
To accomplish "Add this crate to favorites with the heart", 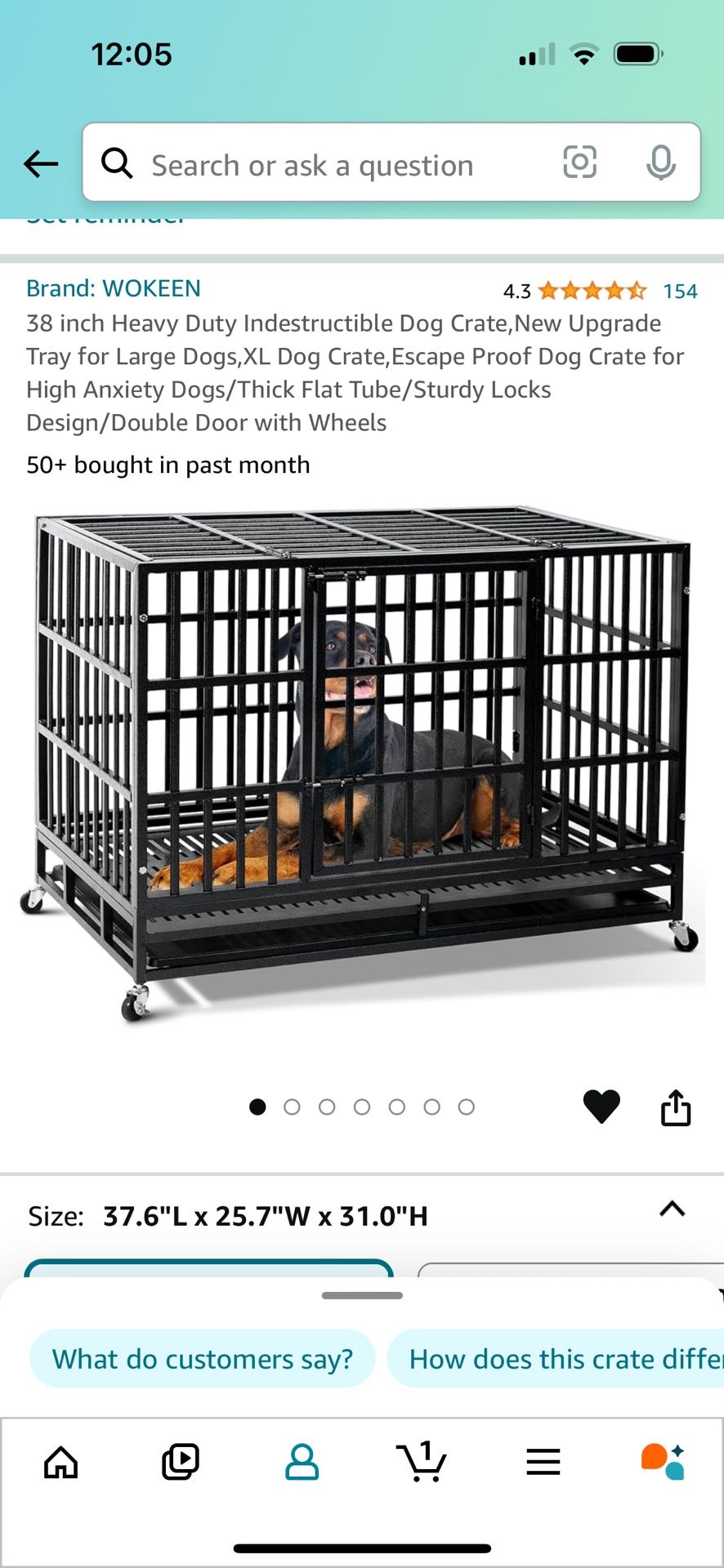I will click(x=601, y=1107).
